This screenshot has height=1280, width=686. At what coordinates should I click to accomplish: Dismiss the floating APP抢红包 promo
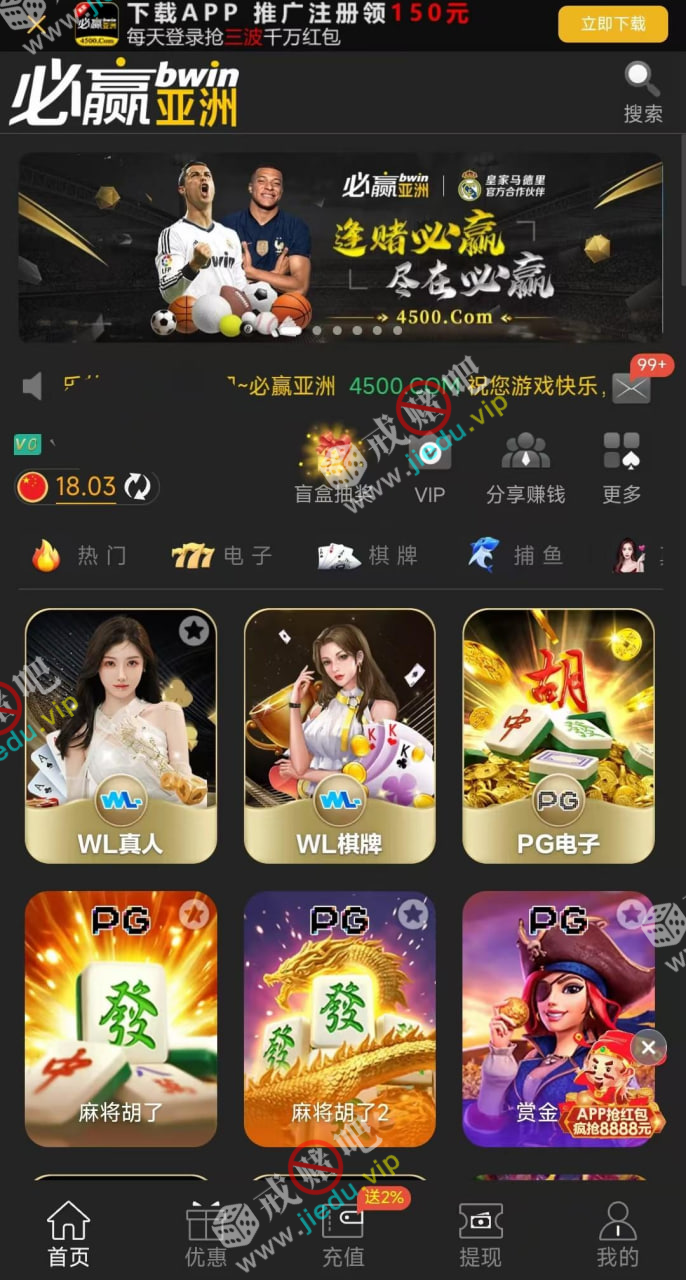point(649,1047)
